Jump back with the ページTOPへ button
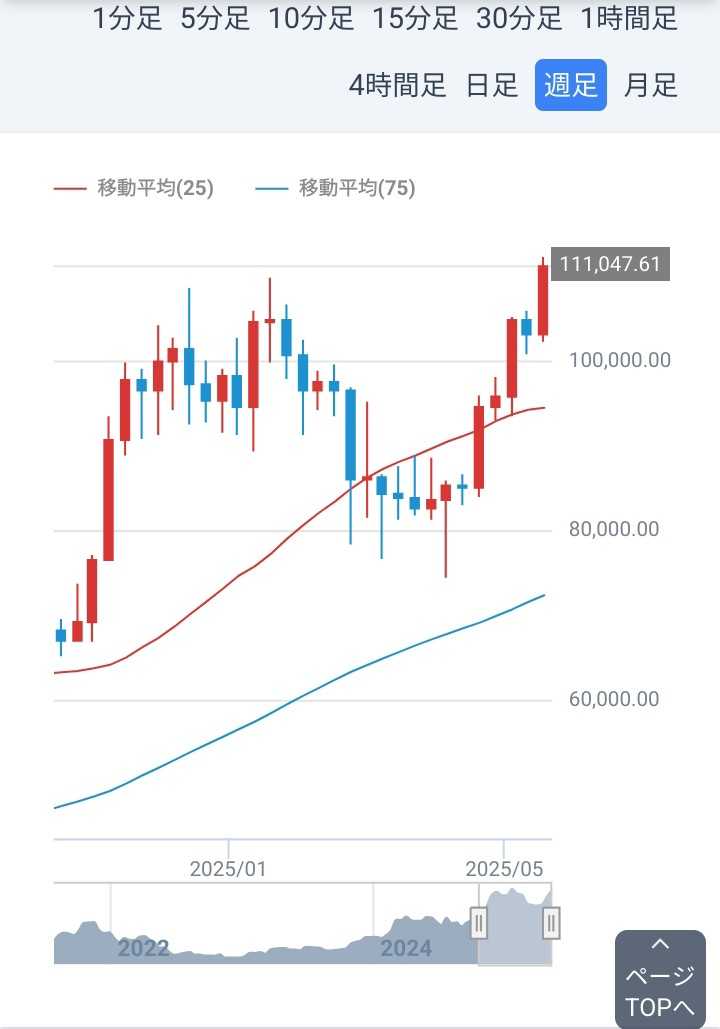This screenshot has width=720, height=1029. (x=660, y=979)
